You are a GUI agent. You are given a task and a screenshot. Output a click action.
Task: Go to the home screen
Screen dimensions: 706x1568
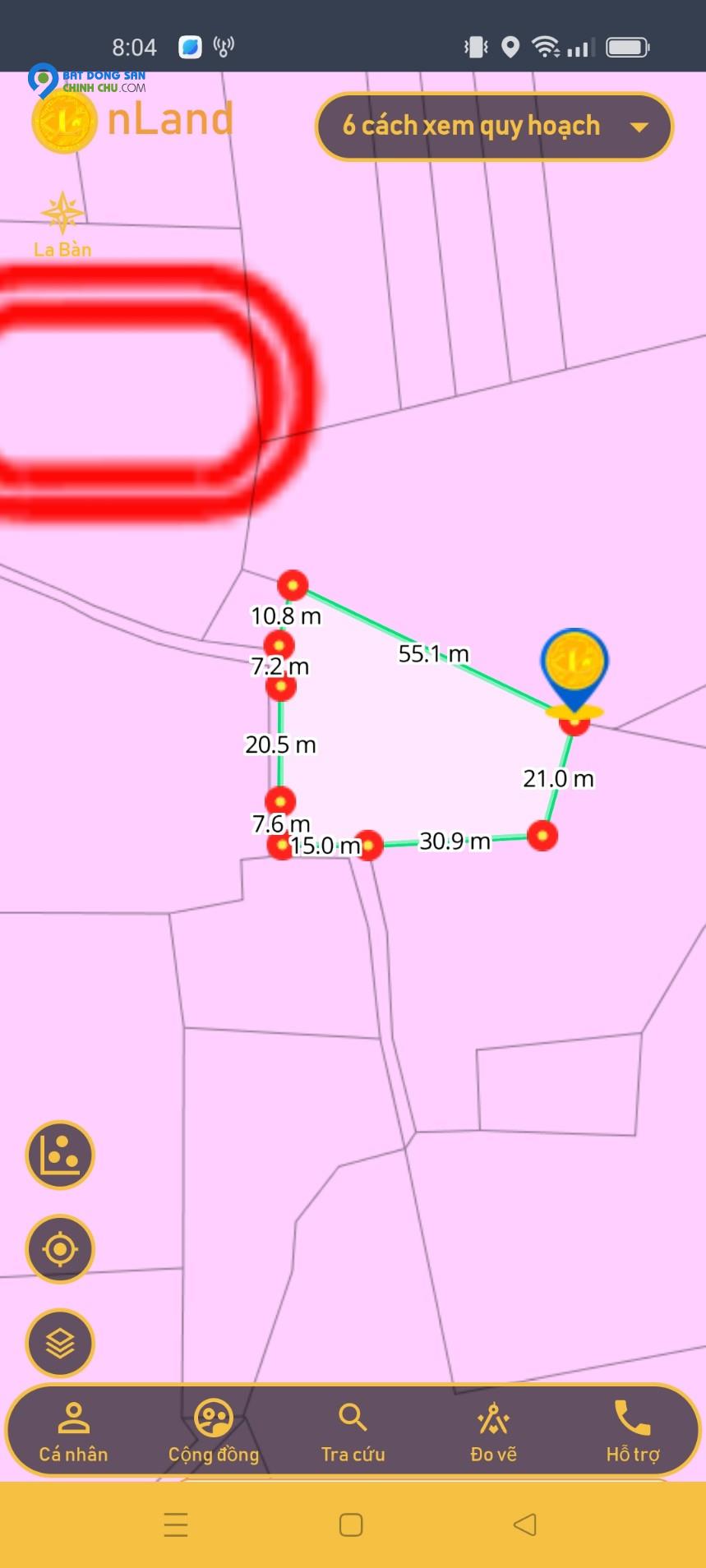pyautogui.click(x=351, y=1525)
